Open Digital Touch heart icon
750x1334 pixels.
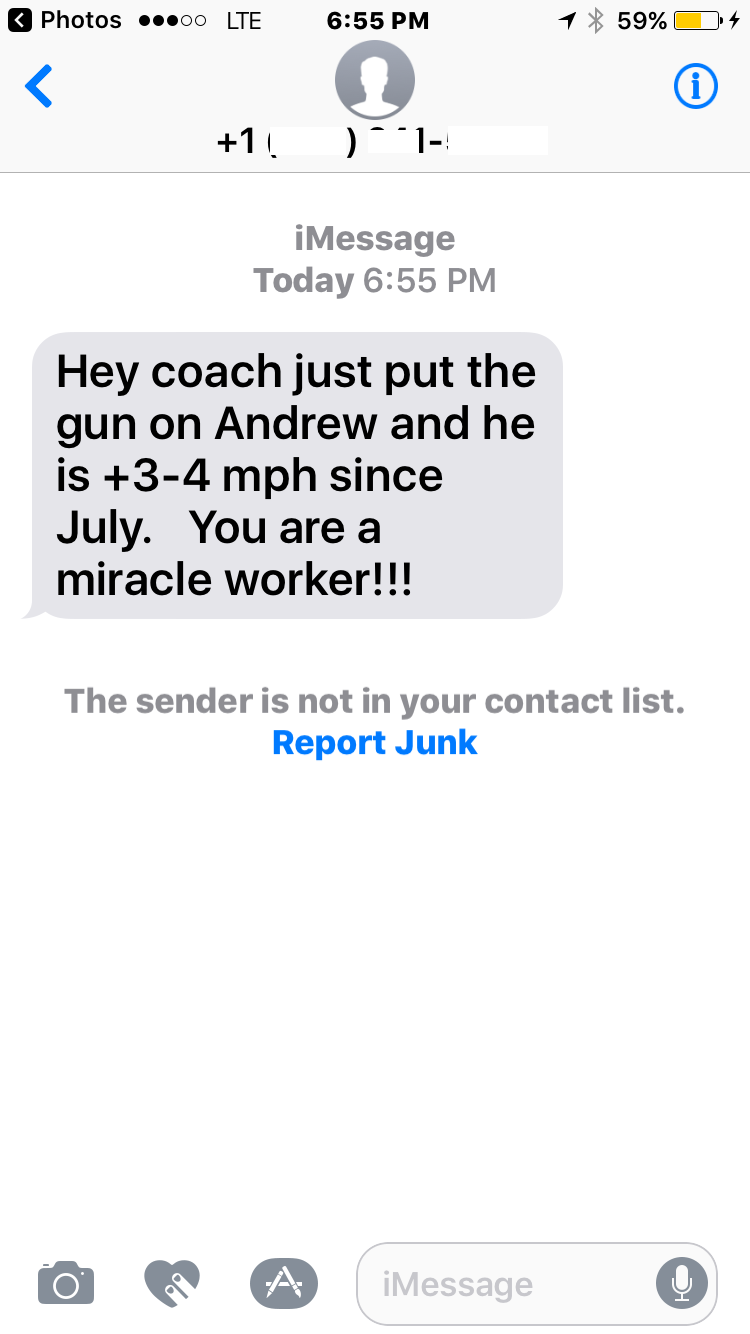(x=172, y=1281)
